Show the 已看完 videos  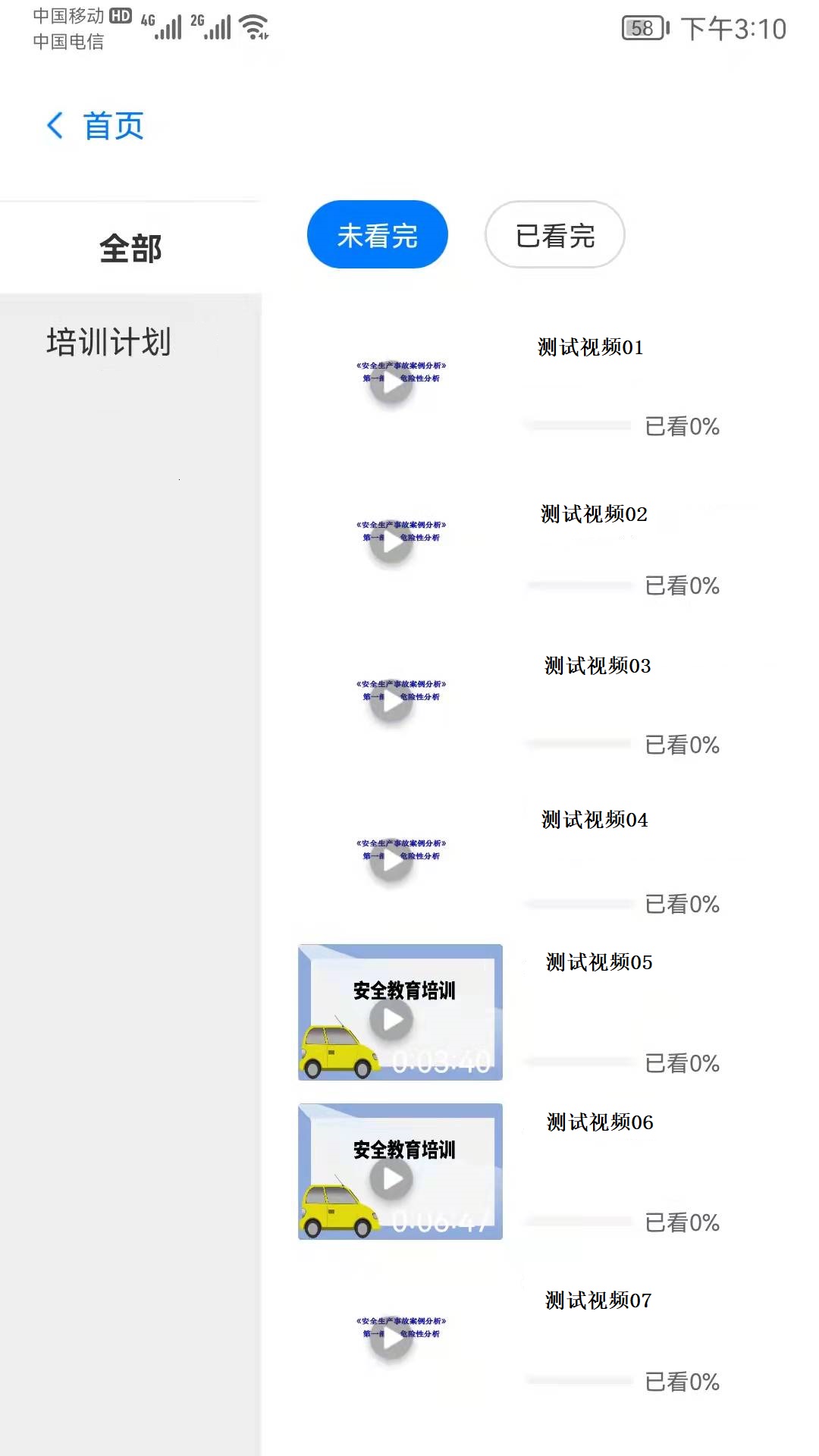tap(555, 235)
